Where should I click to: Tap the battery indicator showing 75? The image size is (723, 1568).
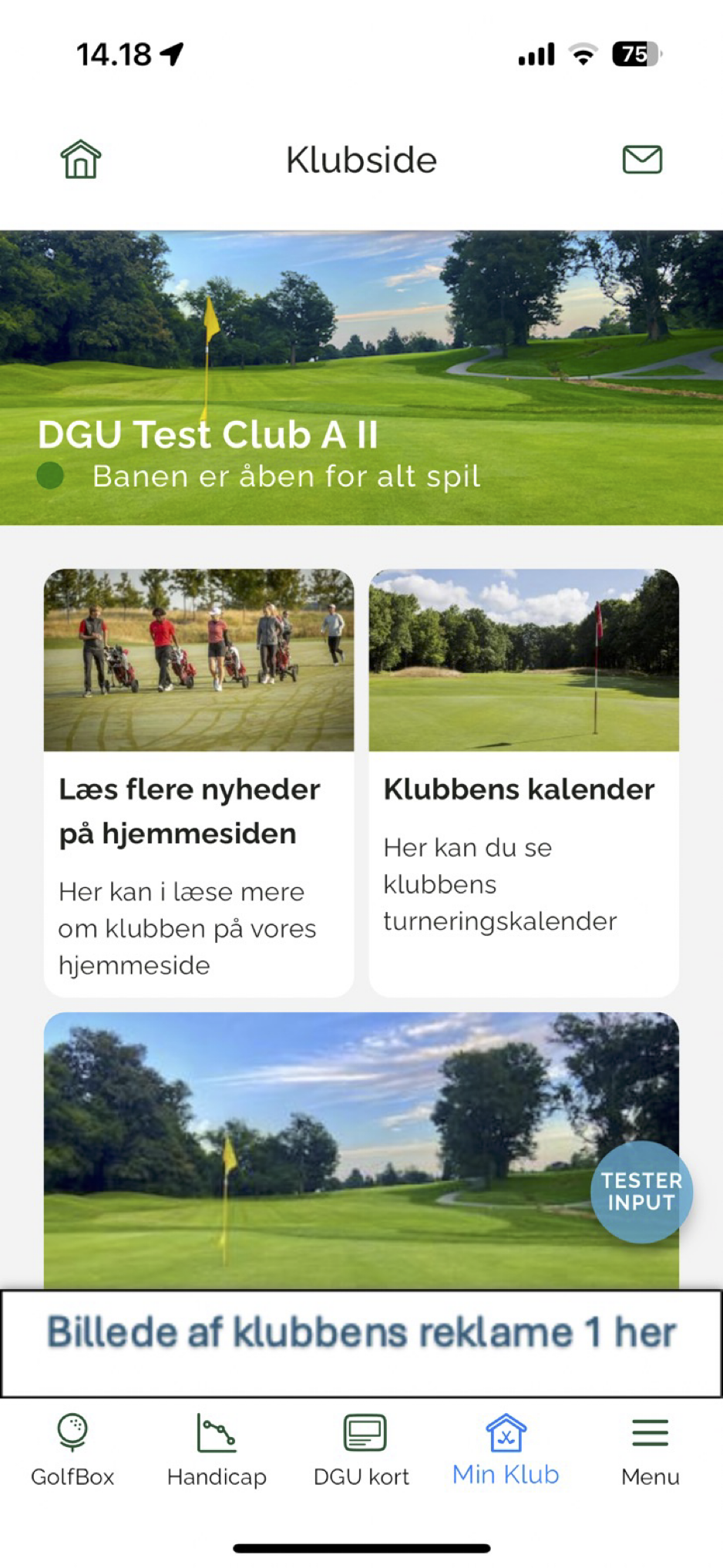click(634, 52)
